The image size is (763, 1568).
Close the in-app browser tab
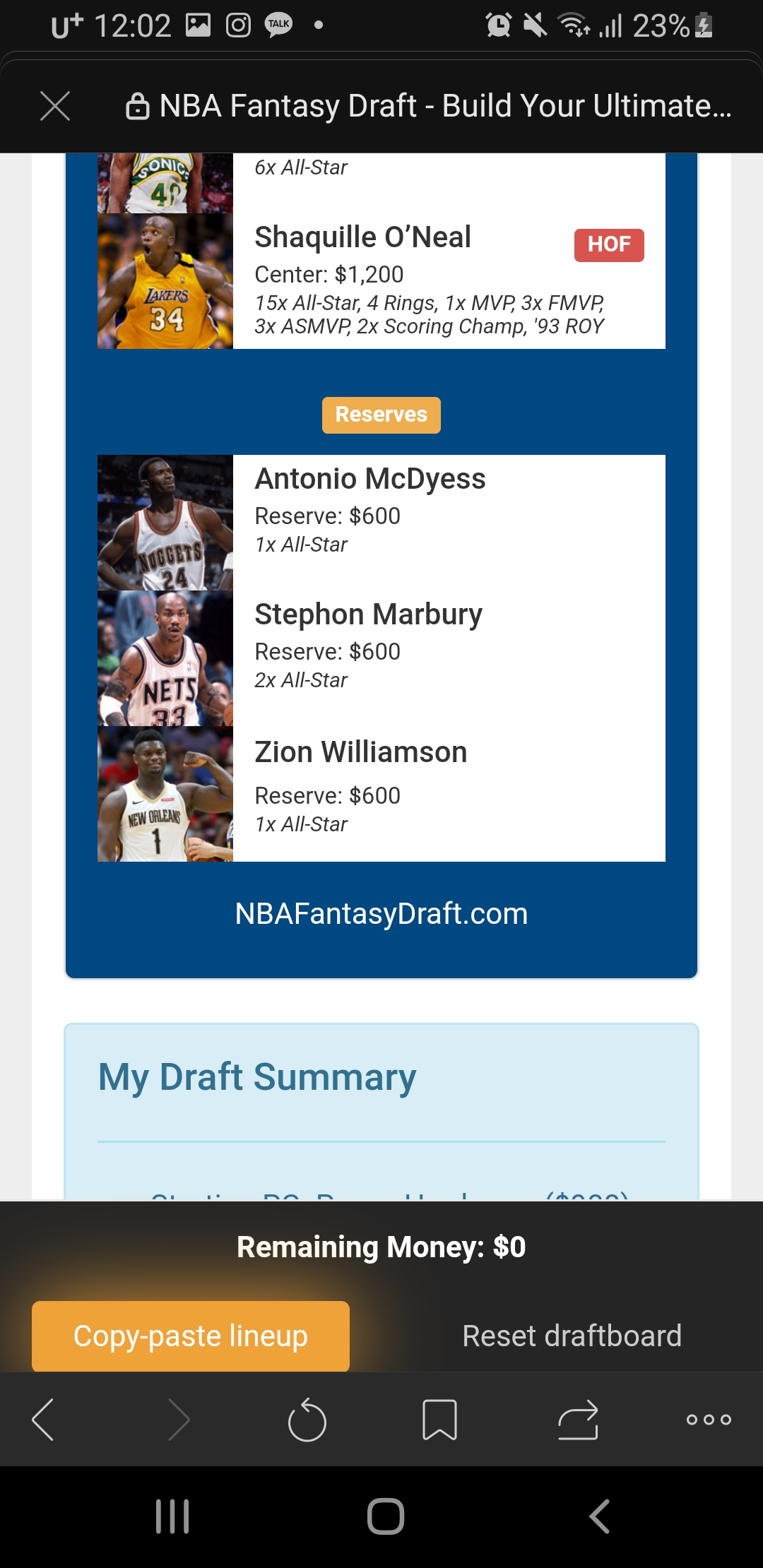(x=55, y=107)
